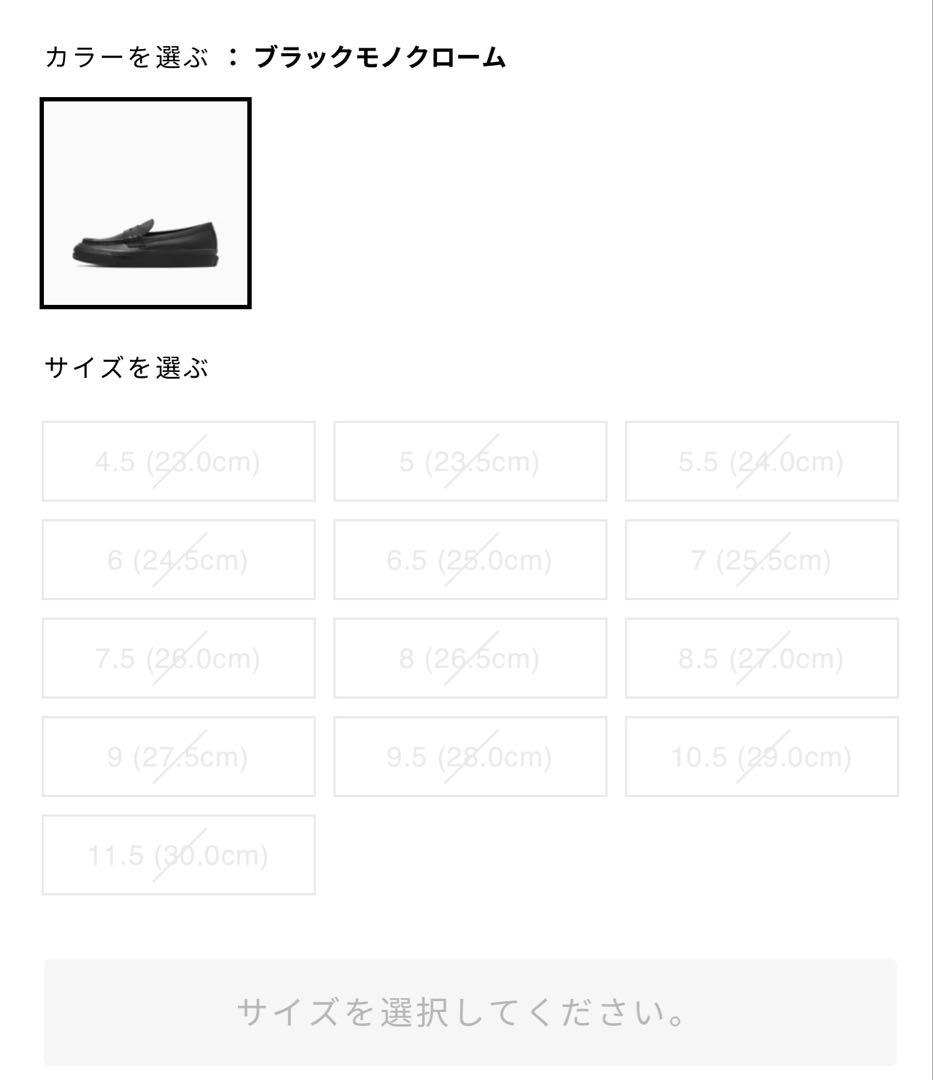
Task: Click the ブラックモノクローム color name text
Action: point(380,58)
